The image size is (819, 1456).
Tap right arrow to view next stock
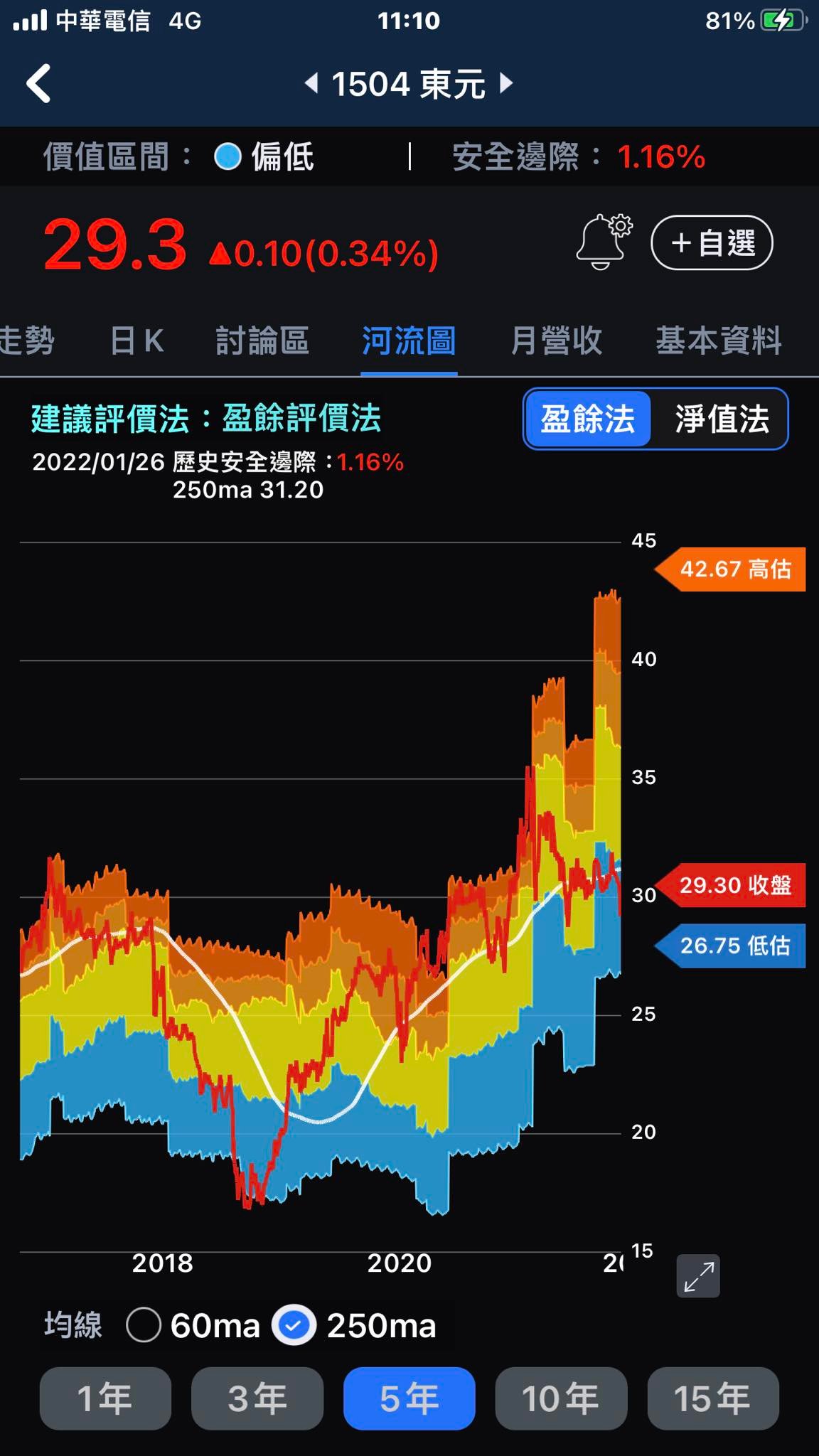(x=506, y=83)
